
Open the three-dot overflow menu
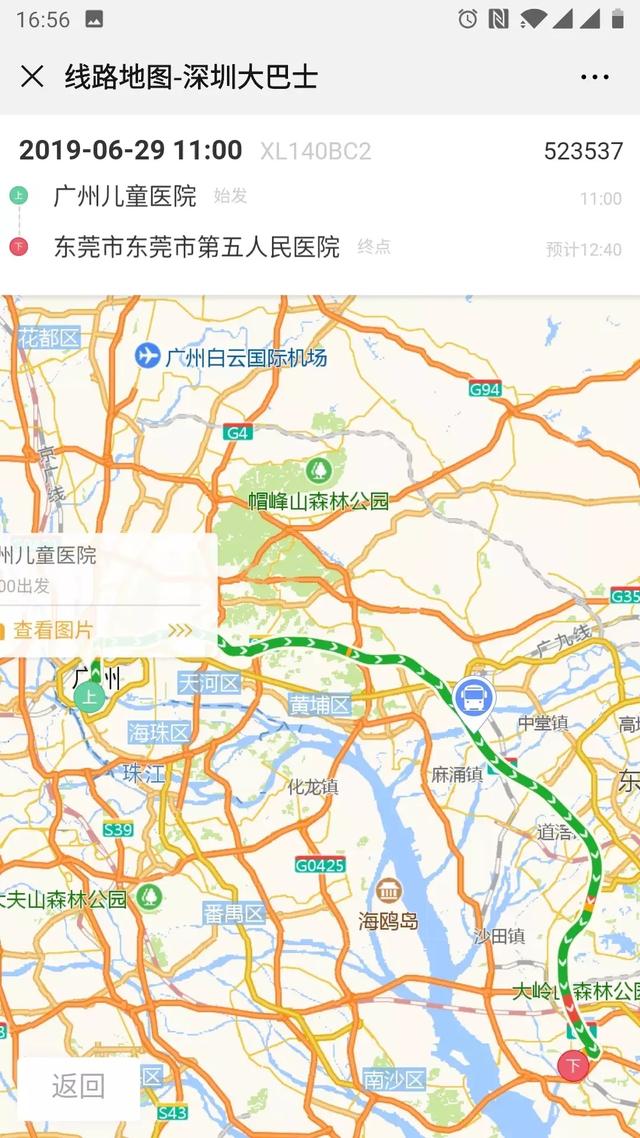click(594, 77)
